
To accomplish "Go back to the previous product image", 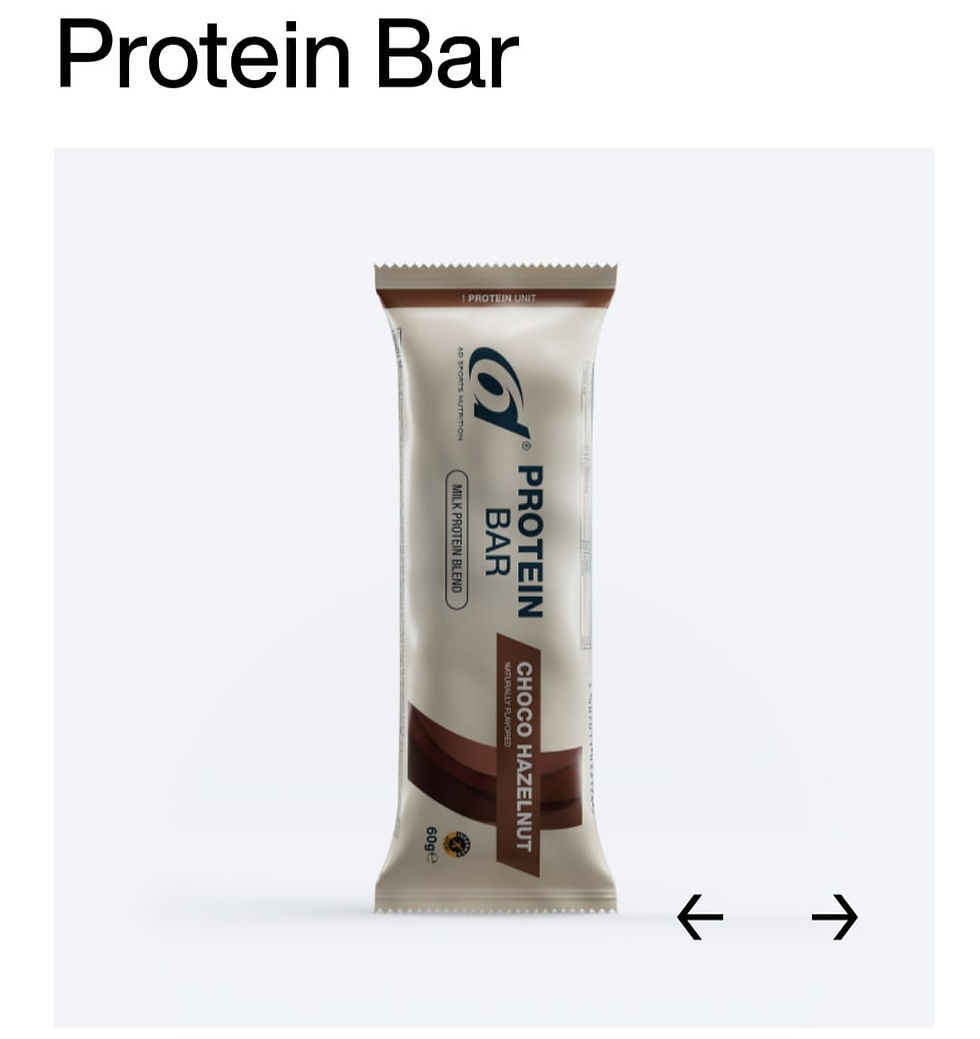I will click(x=700, y=917).
